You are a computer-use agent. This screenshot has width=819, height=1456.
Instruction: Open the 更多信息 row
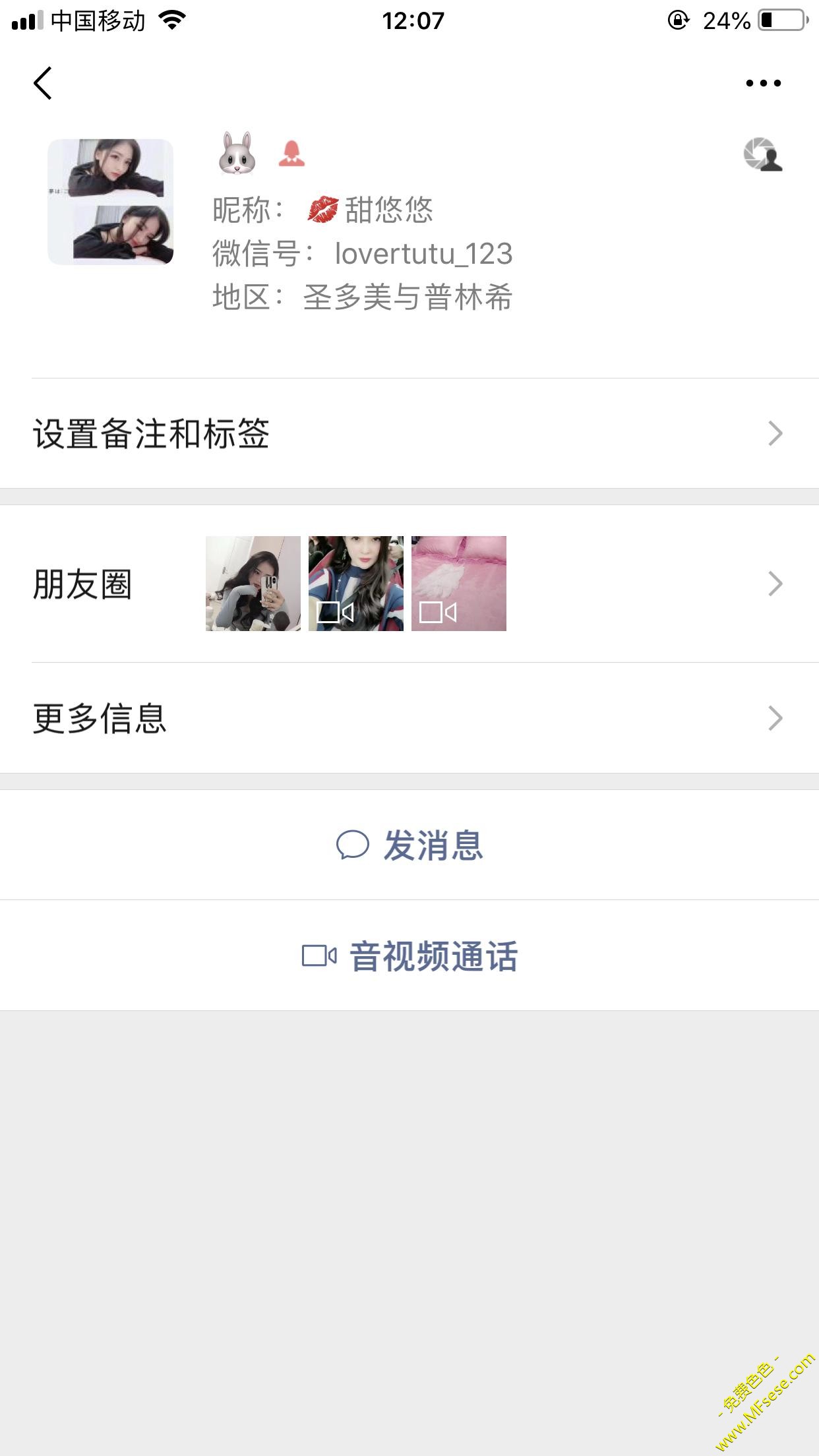(x=409, y=718)
